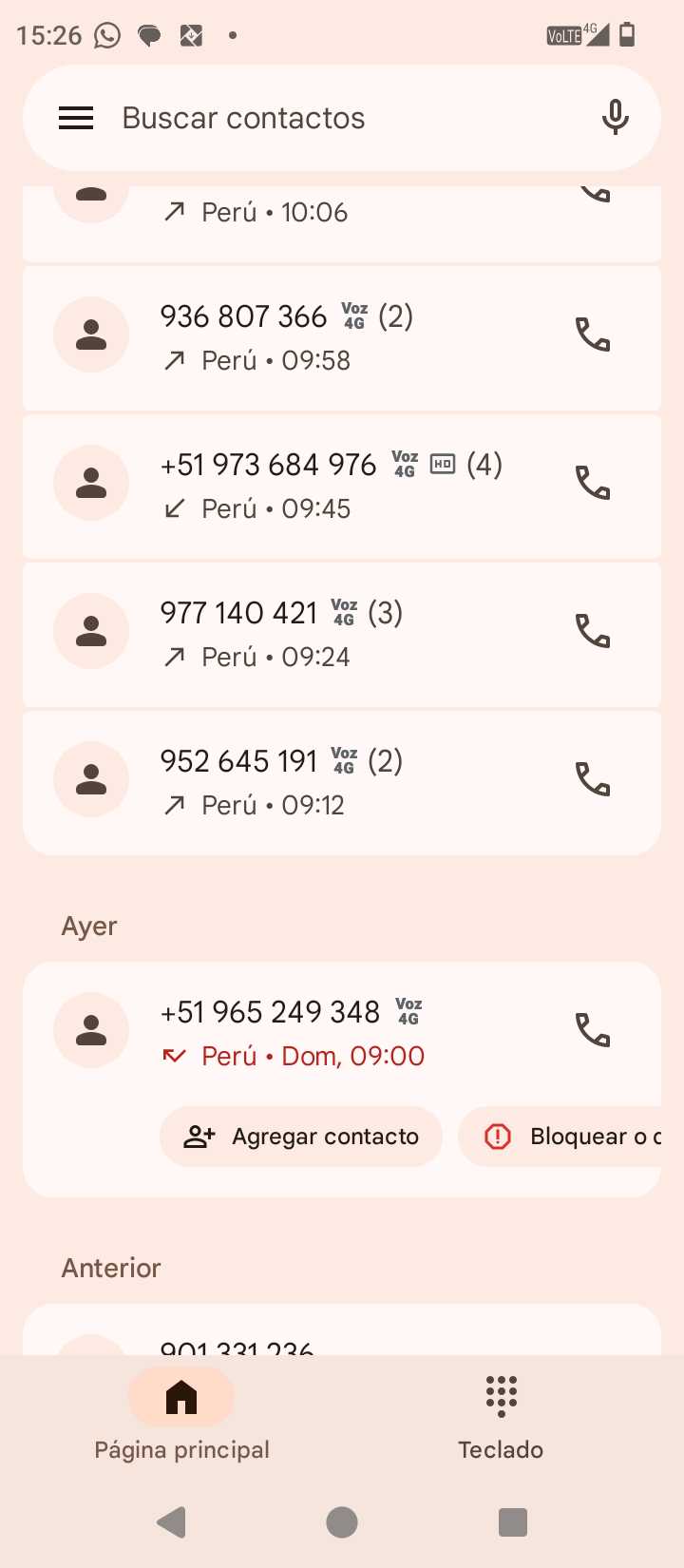Call back +51 973 684 976
684x1568 pixels.
click(x=593, y=484)
